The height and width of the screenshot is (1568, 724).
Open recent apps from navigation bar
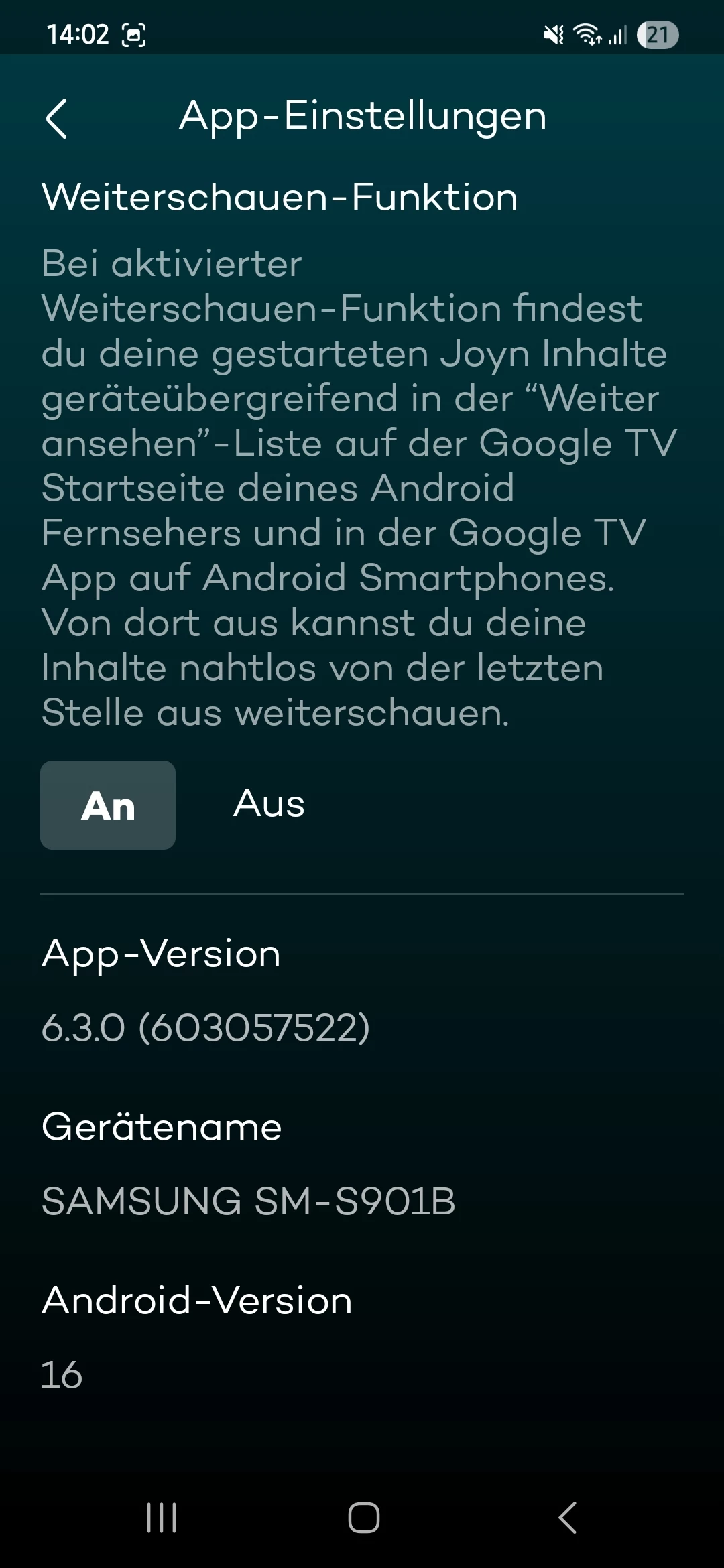(x=162, y=1517)
